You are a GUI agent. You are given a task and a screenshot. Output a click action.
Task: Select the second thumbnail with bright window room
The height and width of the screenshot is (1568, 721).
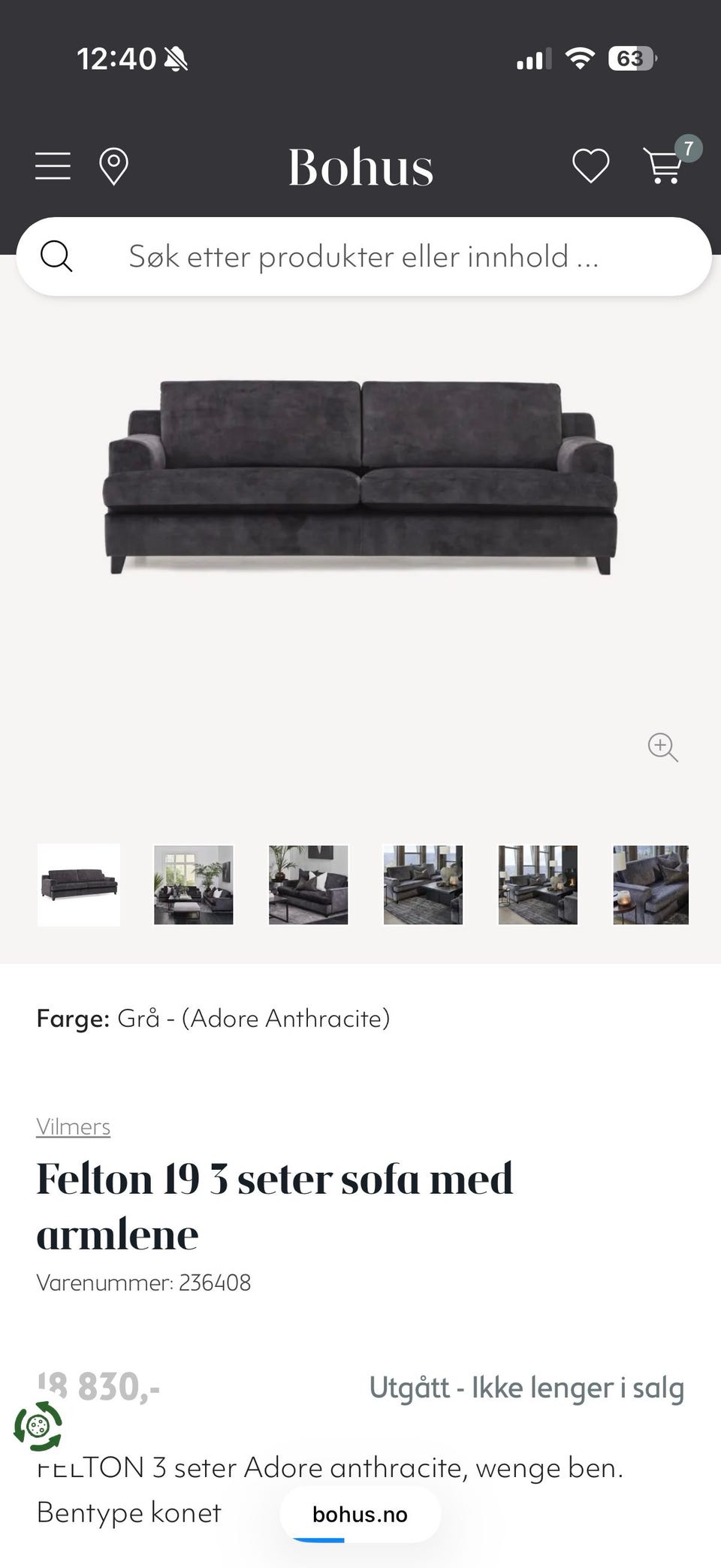tap(194, 885)
